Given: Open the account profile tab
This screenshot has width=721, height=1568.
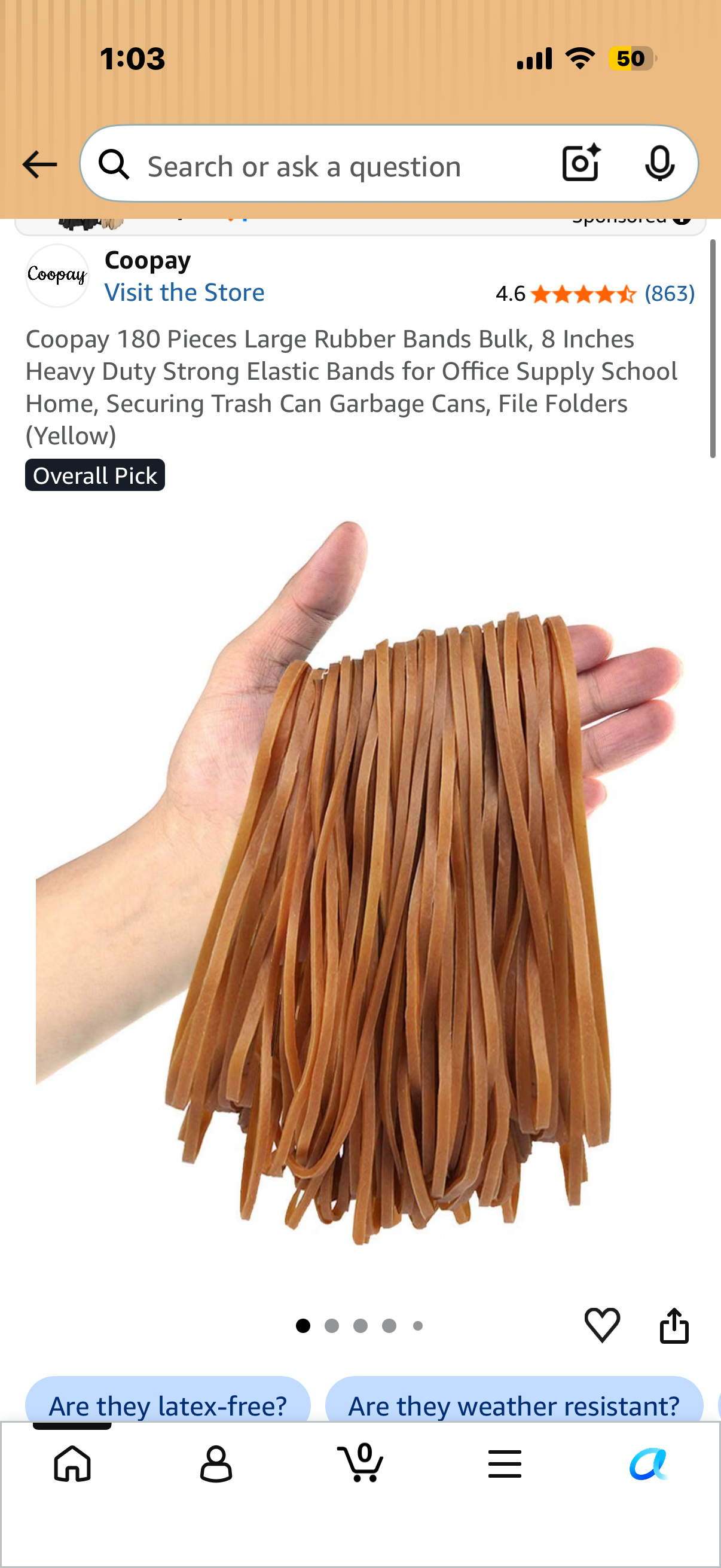Looking at the screenshot, I should pos(216,1464).
